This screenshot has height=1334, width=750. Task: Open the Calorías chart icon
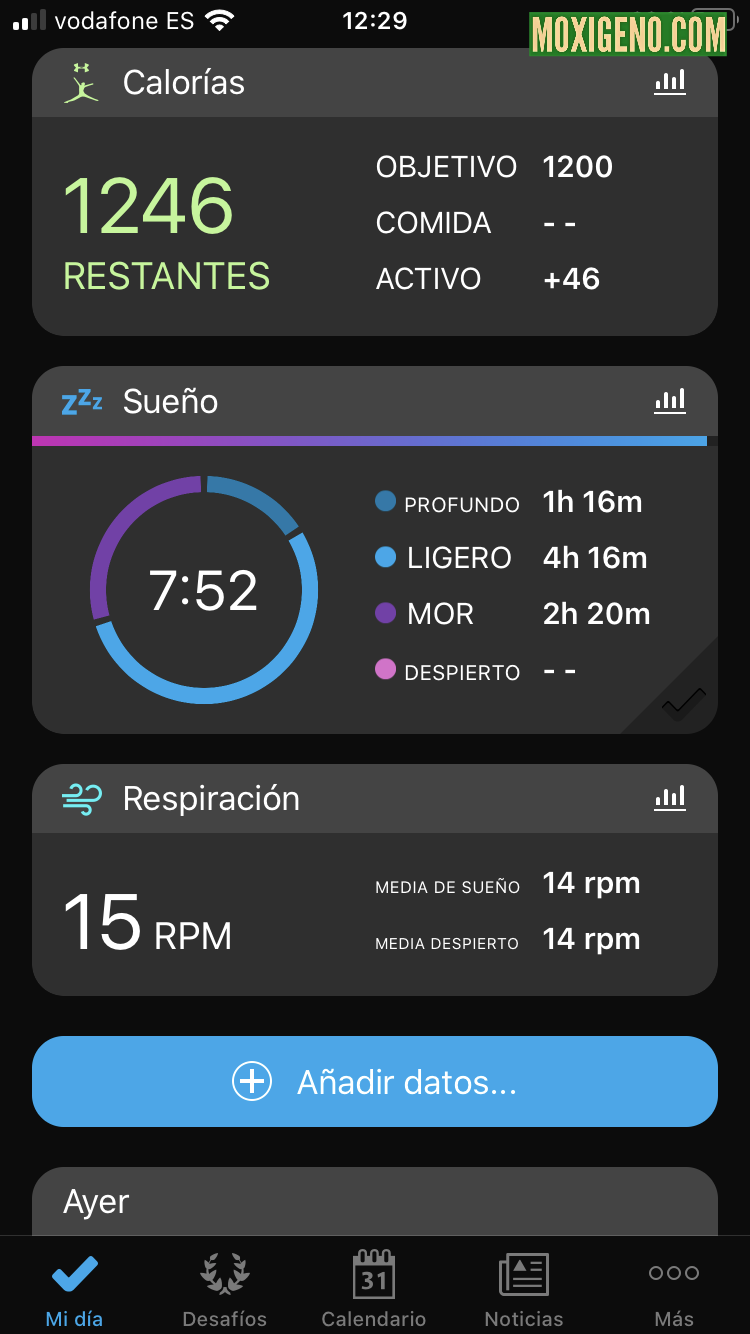670,82
